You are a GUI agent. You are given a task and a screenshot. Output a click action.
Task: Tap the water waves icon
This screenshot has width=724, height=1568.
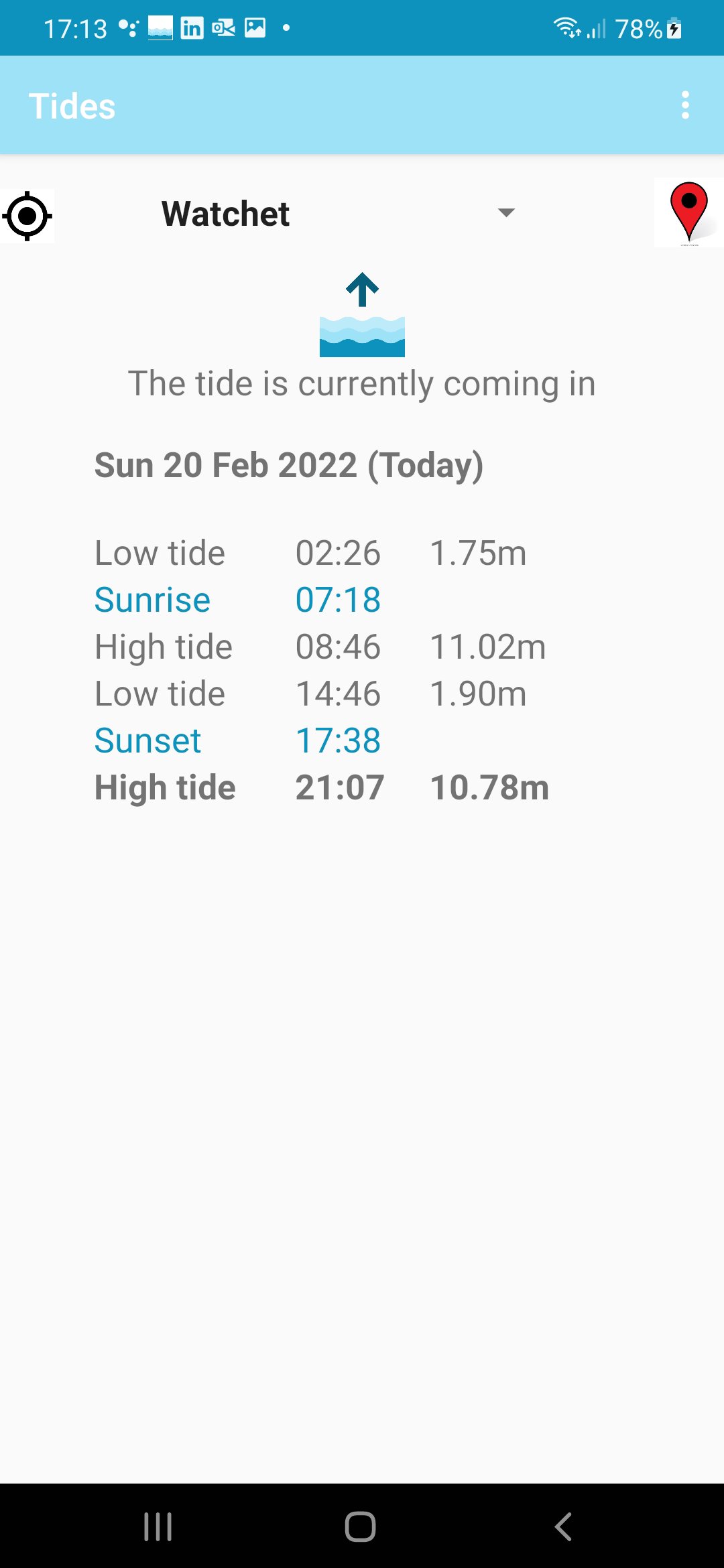362,335
